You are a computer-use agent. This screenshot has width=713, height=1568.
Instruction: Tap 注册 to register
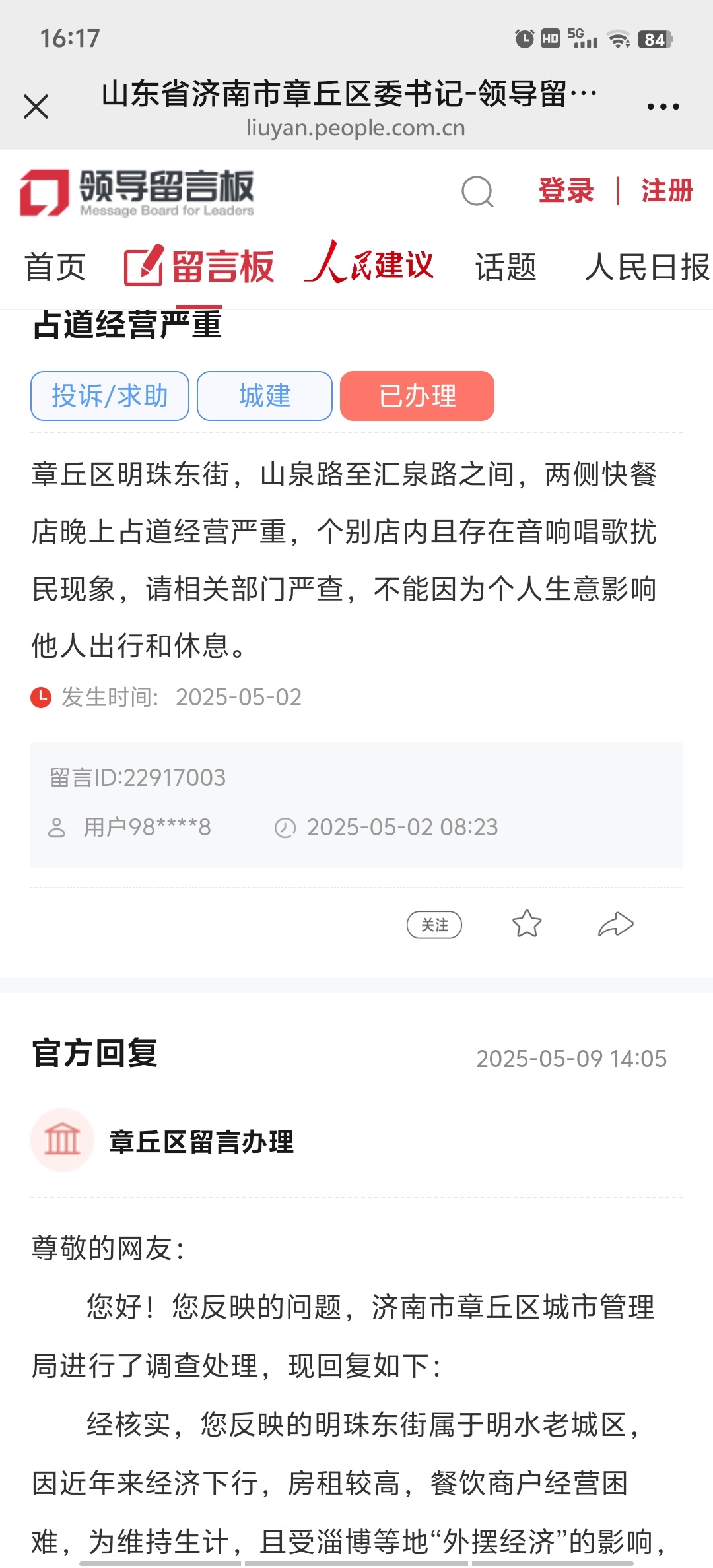667,191
